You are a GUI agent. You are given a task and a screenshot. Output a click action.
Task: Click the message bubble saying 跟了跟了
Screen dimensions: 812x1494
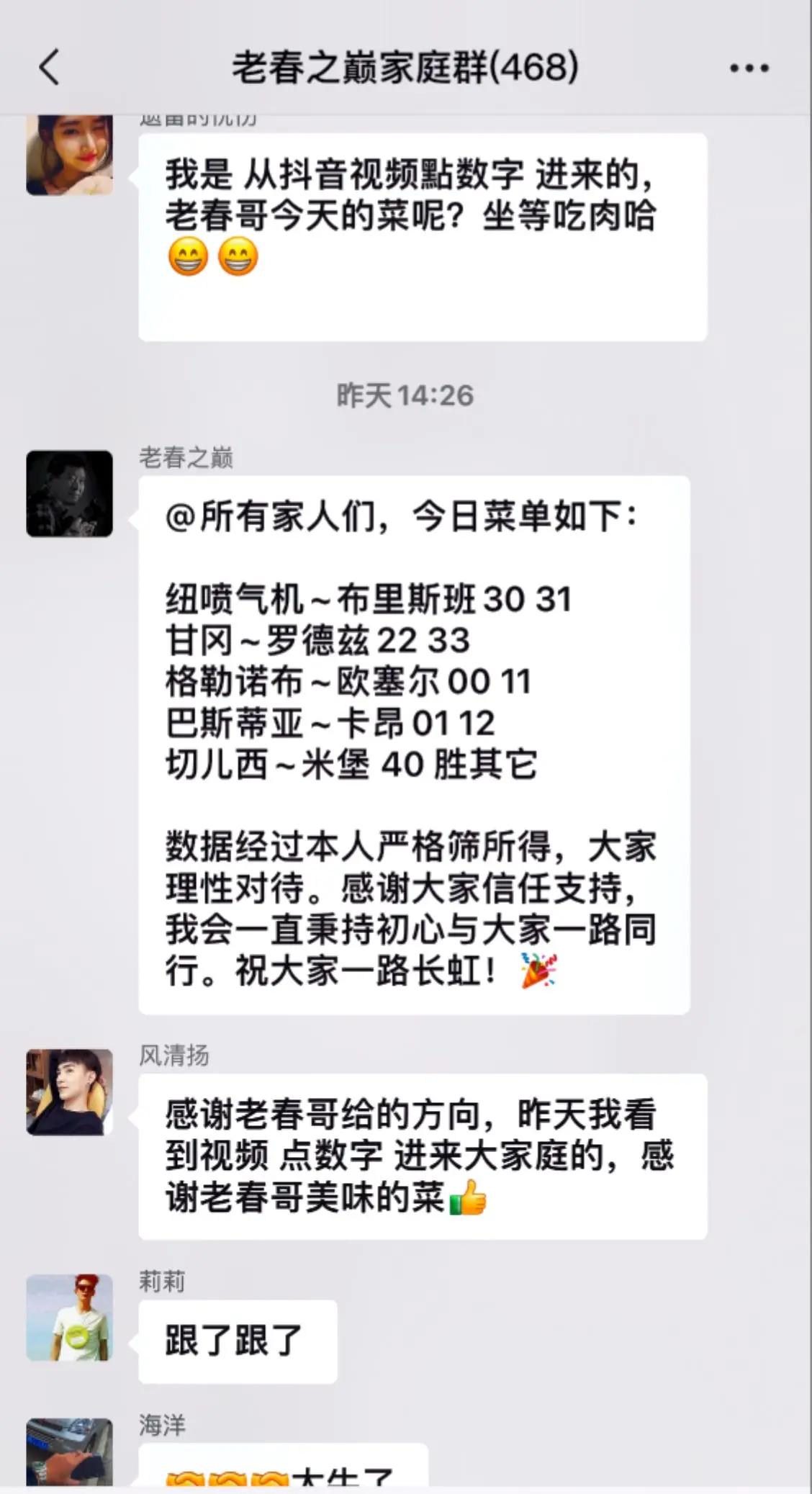(x=238, y=1341)
